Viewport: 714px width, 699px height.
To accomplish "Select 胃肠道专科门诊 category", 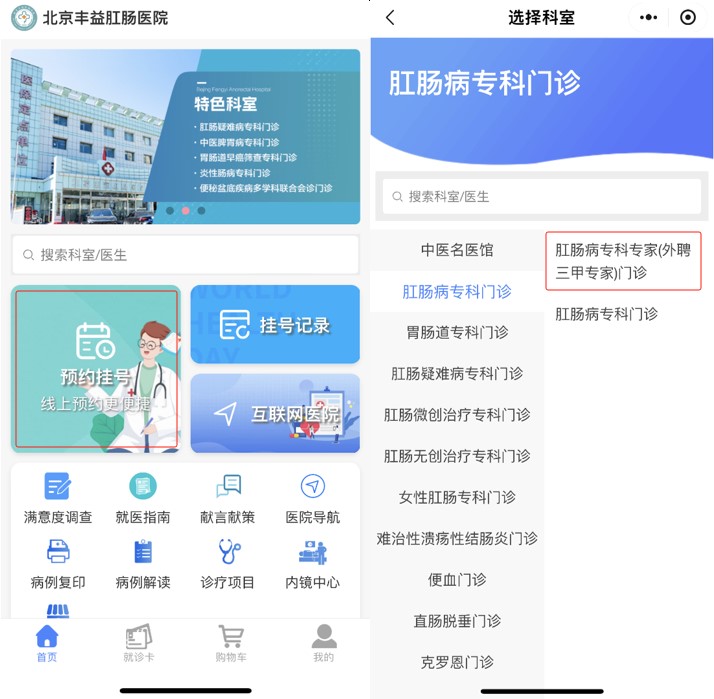I will [x=457, y=332].
